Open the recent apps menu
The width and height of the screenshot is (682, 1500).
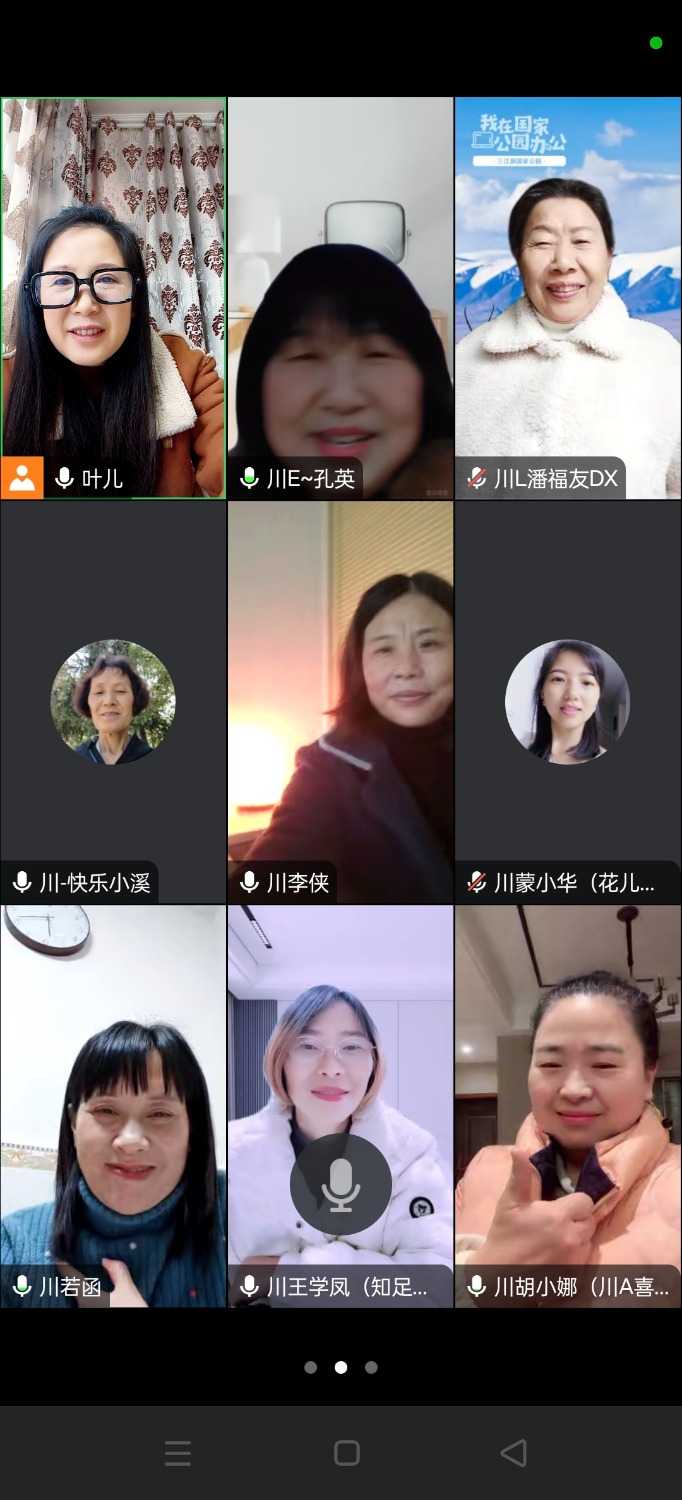(178, 1453)
